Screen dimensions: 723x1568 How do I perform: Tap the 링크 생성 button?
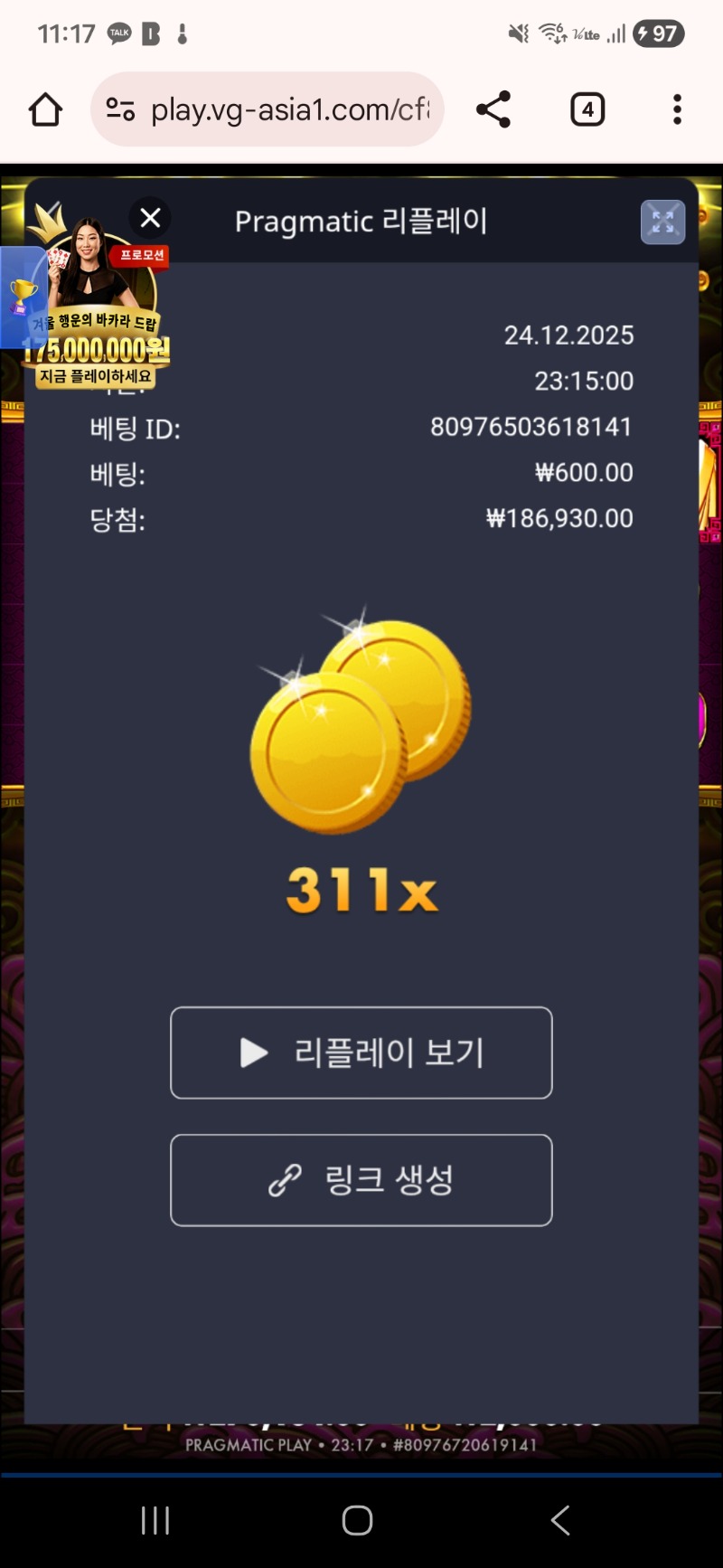click(x=361, y=1180)
